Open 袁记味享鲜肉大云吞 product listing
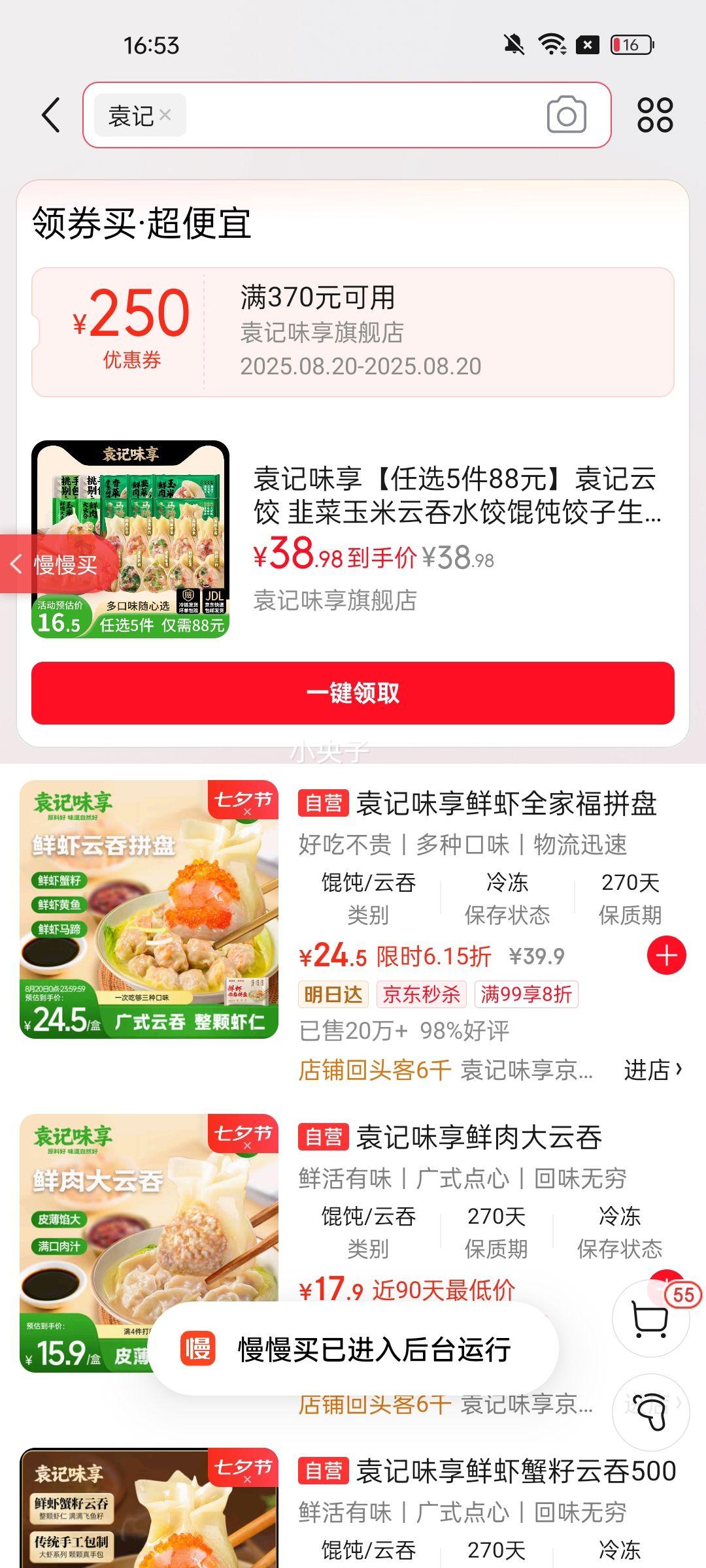 pos(479,1137)
